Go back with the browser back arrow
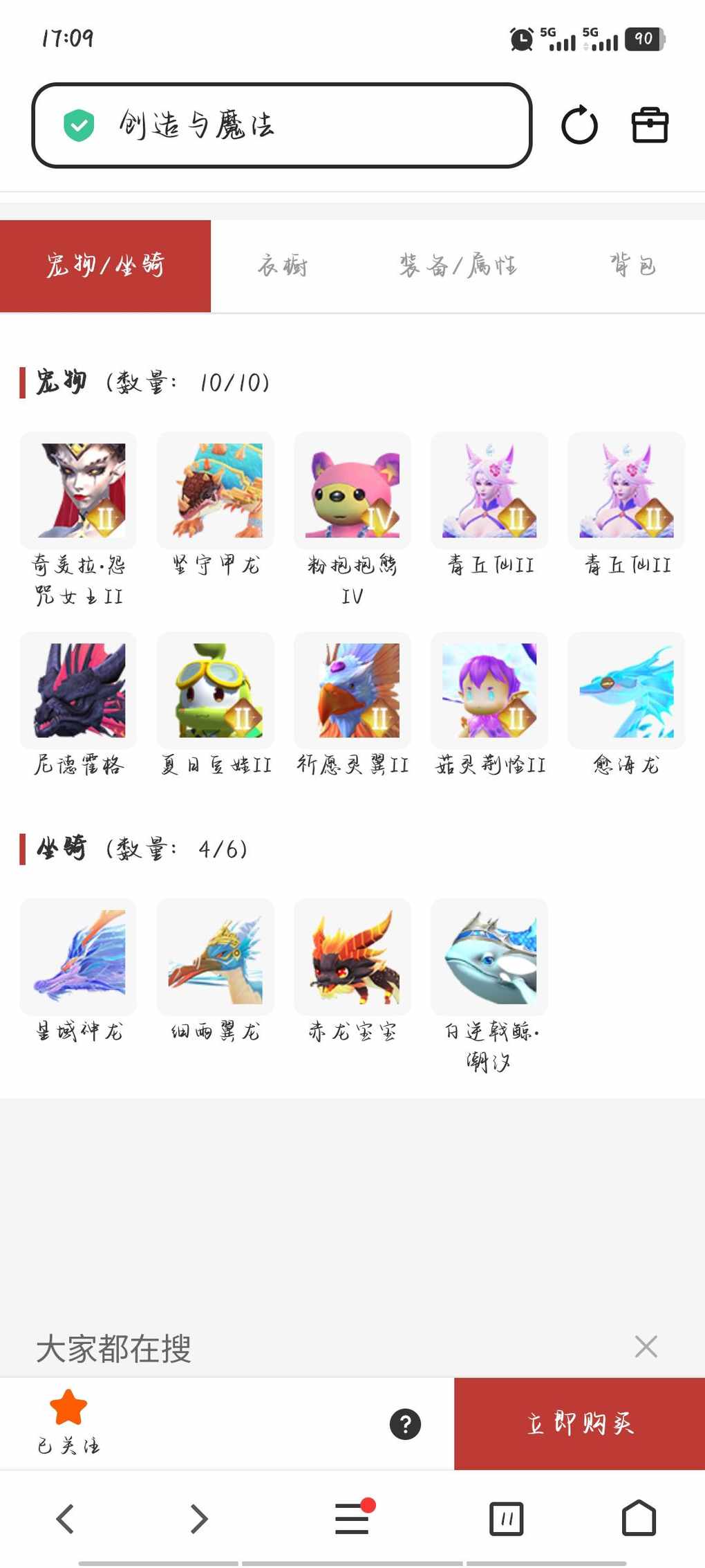This screenshot has height=1568, width=705. coord(66,1519)
